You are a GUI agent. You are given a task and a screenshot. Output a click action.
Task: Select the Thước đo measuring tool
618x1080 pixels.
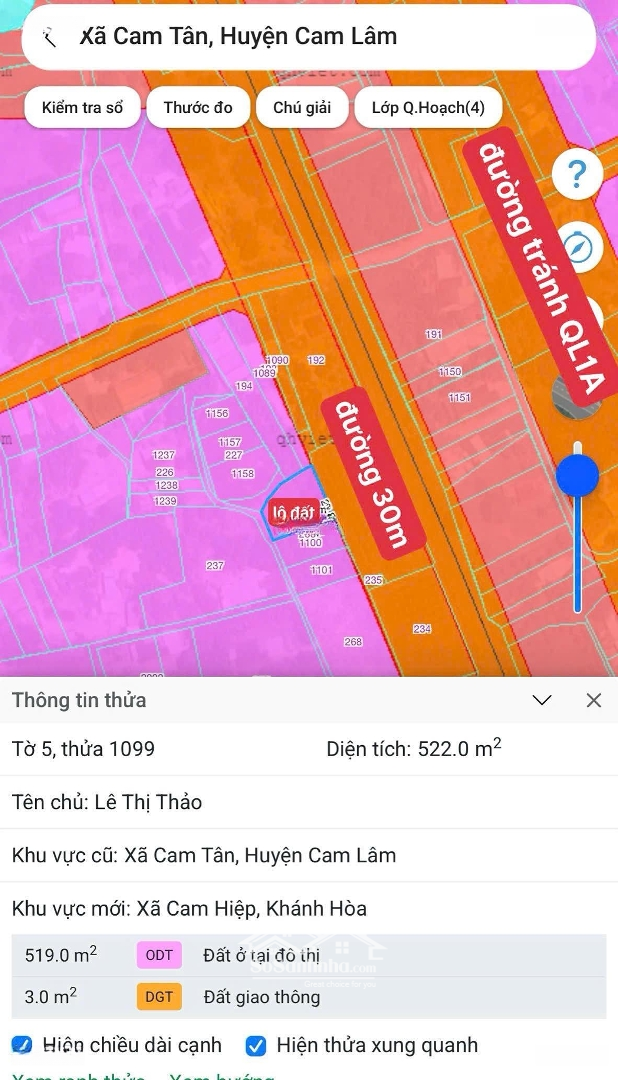198,108
